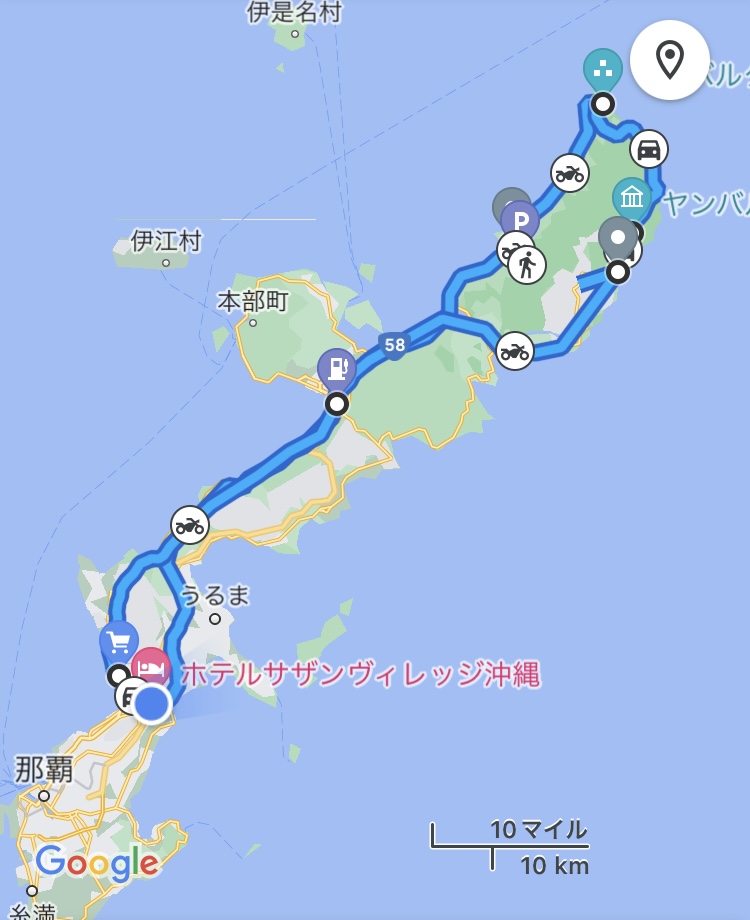
Task: Tap the blue current location dot
Action: pos(152,704)
